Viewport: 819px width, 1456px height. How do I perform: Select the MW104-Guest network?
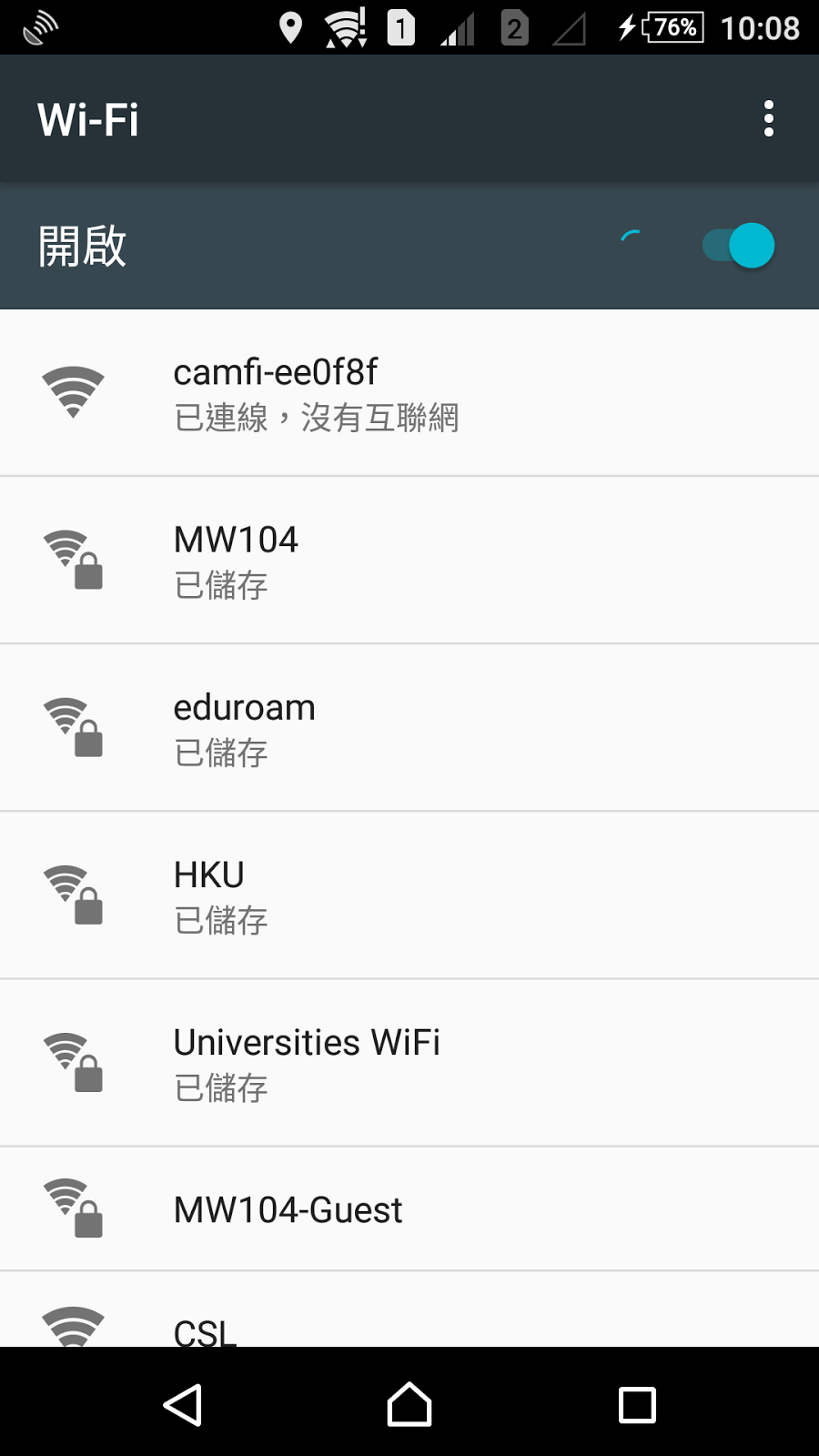coord(409,1209)
